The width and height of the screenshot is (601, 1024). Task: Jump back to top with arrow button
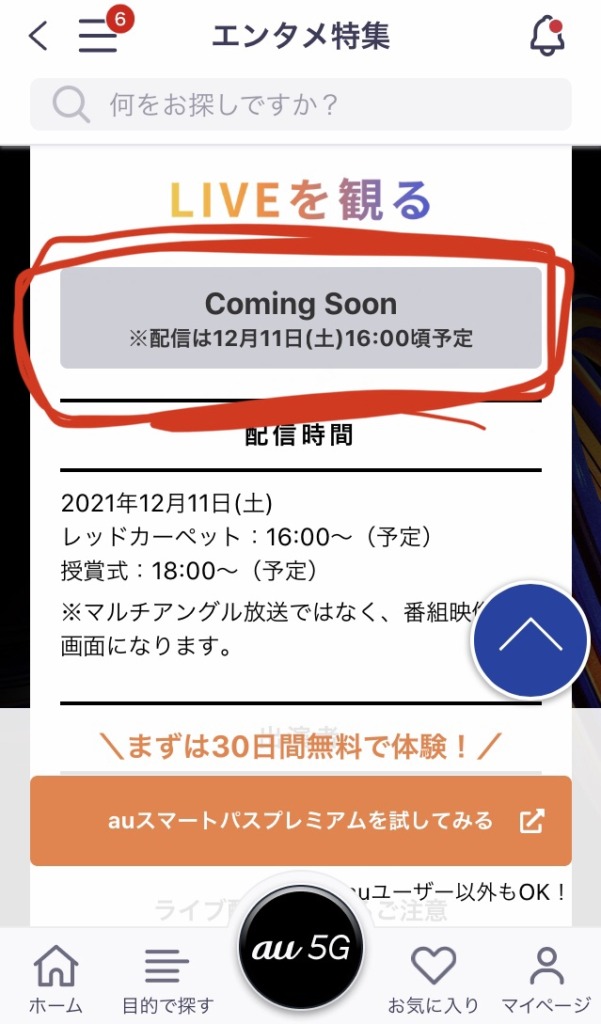pyautogui.click(x=529, y=640)
